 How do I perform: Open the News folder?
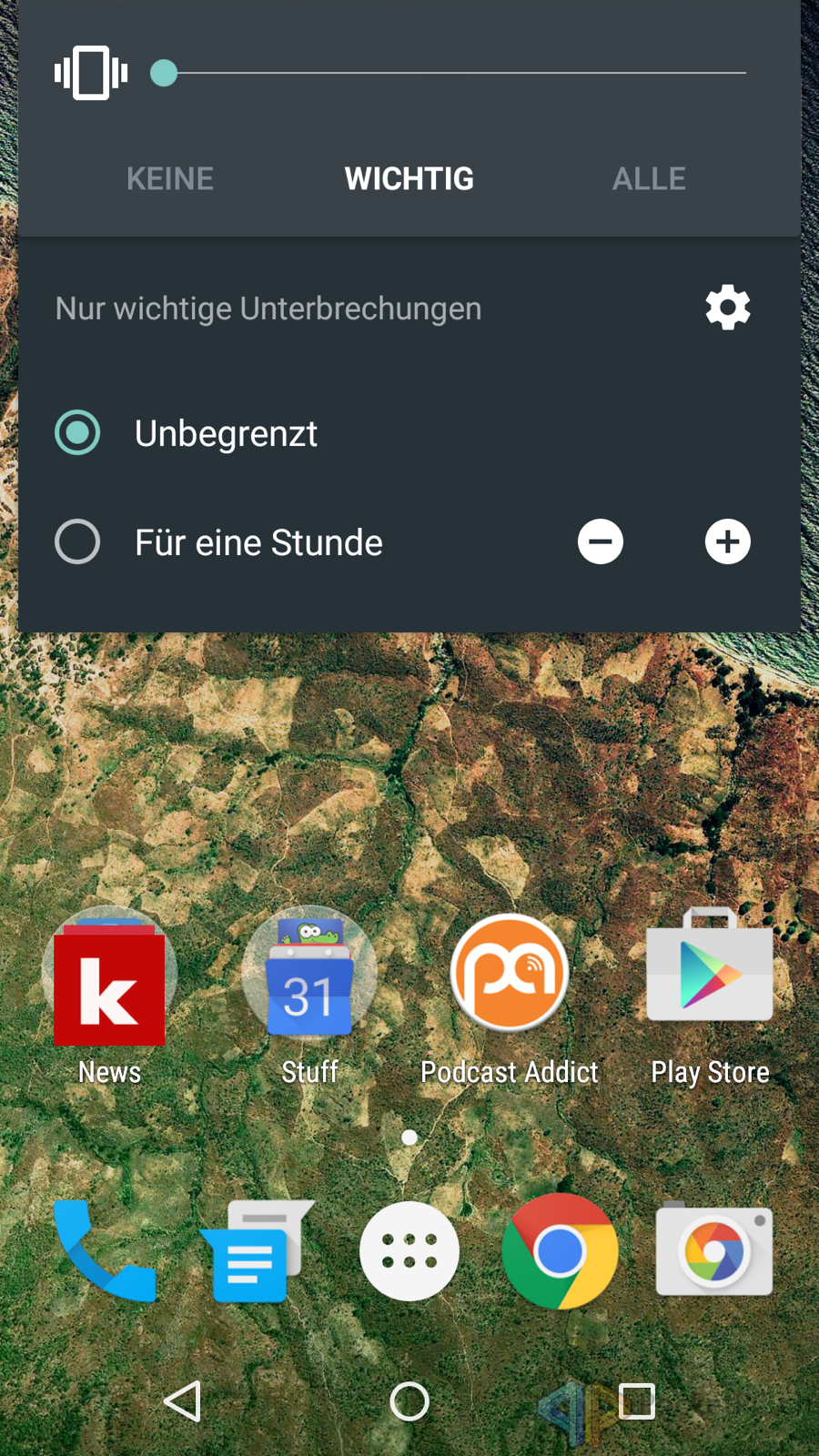[x=109, y=978]
